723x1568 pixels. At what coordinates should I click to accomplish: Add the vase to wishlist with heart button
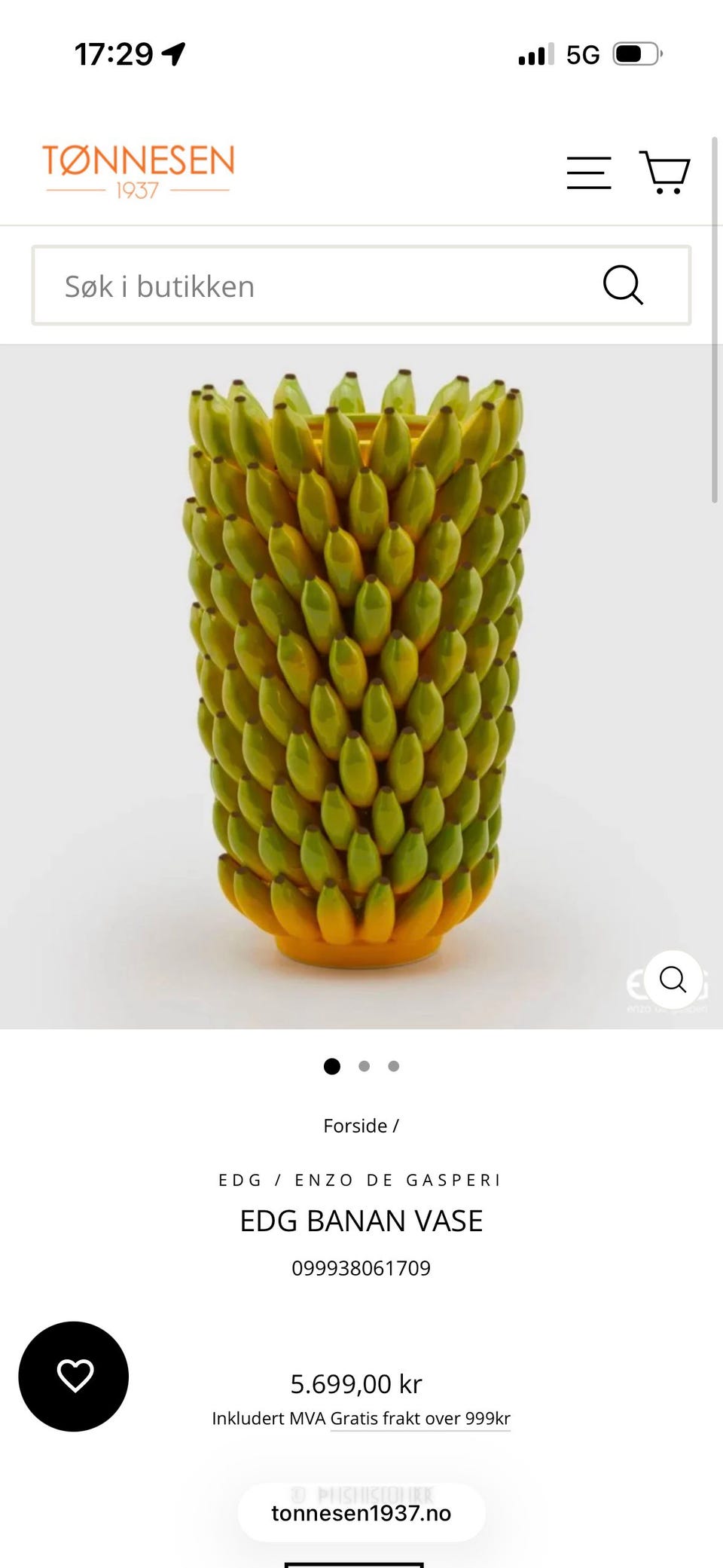click(74, 1376)
